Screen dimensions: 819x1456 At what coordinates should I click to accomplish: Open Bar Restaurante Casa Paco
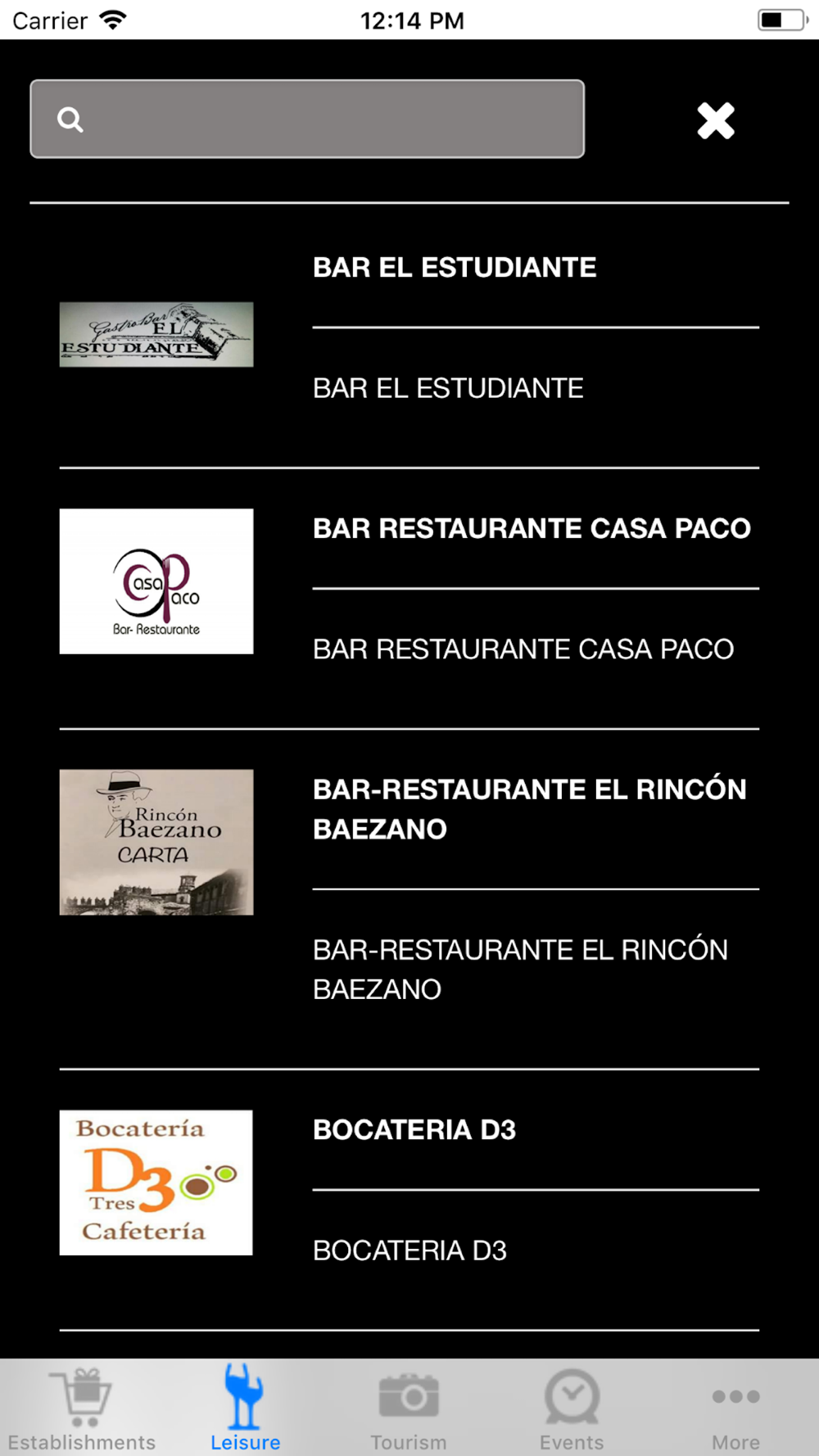point(409,598)
